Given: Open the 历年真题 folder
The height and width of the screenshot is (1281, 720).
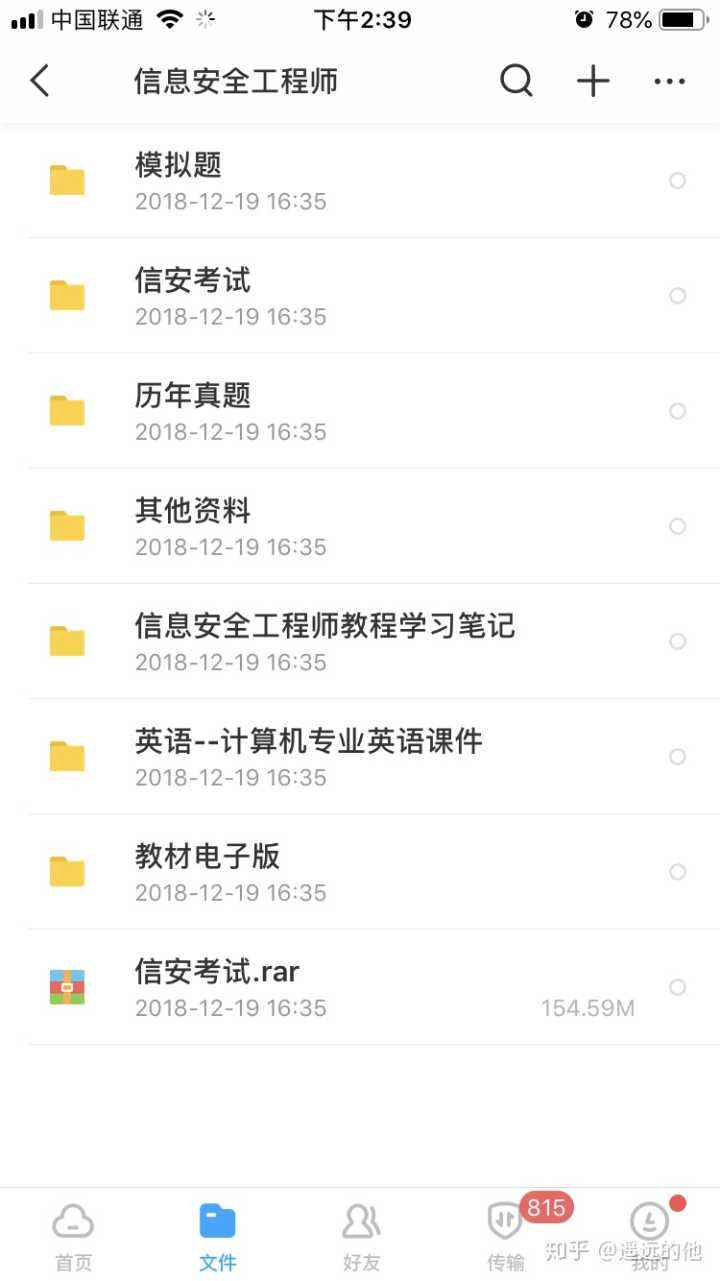Looking at the screenshot, I should (191, 396).
